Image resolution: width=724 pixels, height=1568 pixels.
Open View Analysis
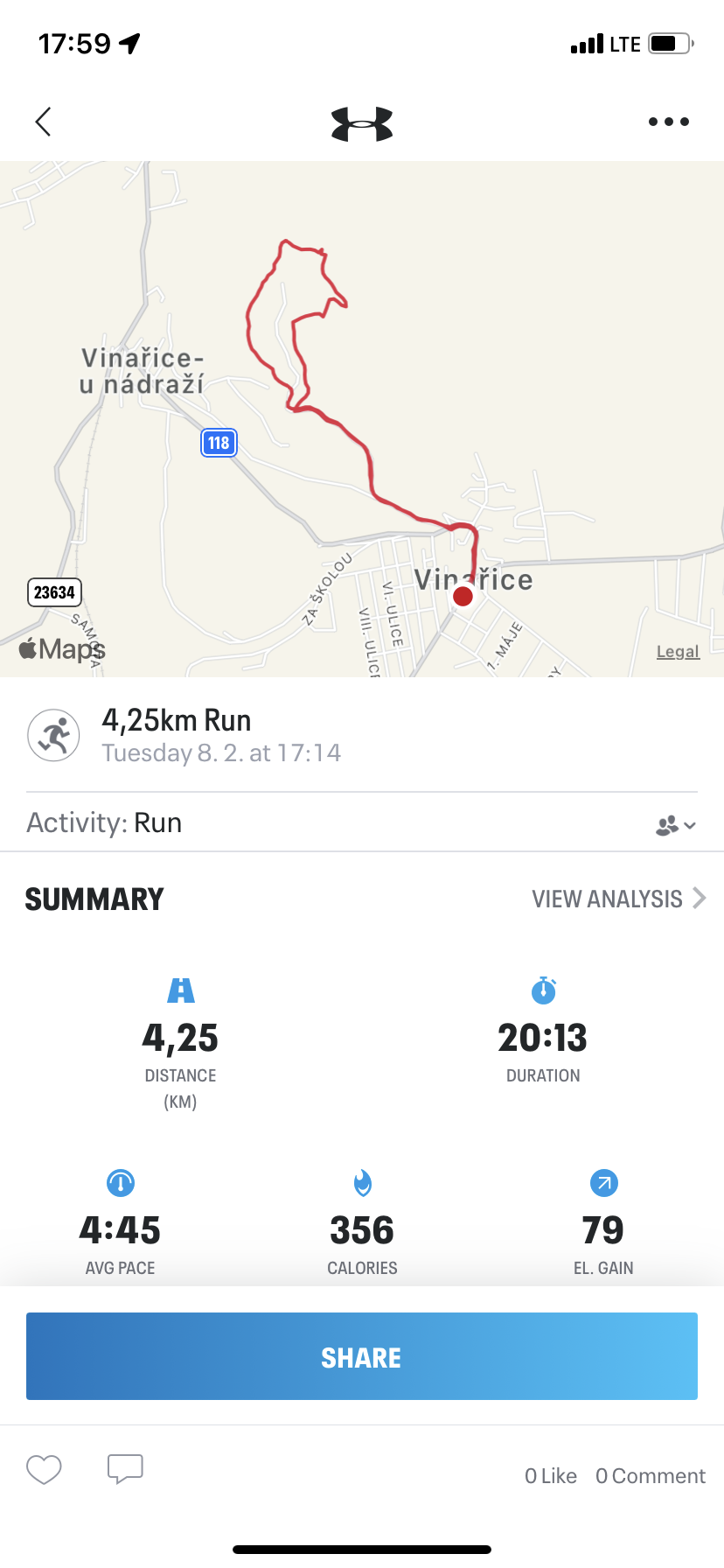pos(618,899)
